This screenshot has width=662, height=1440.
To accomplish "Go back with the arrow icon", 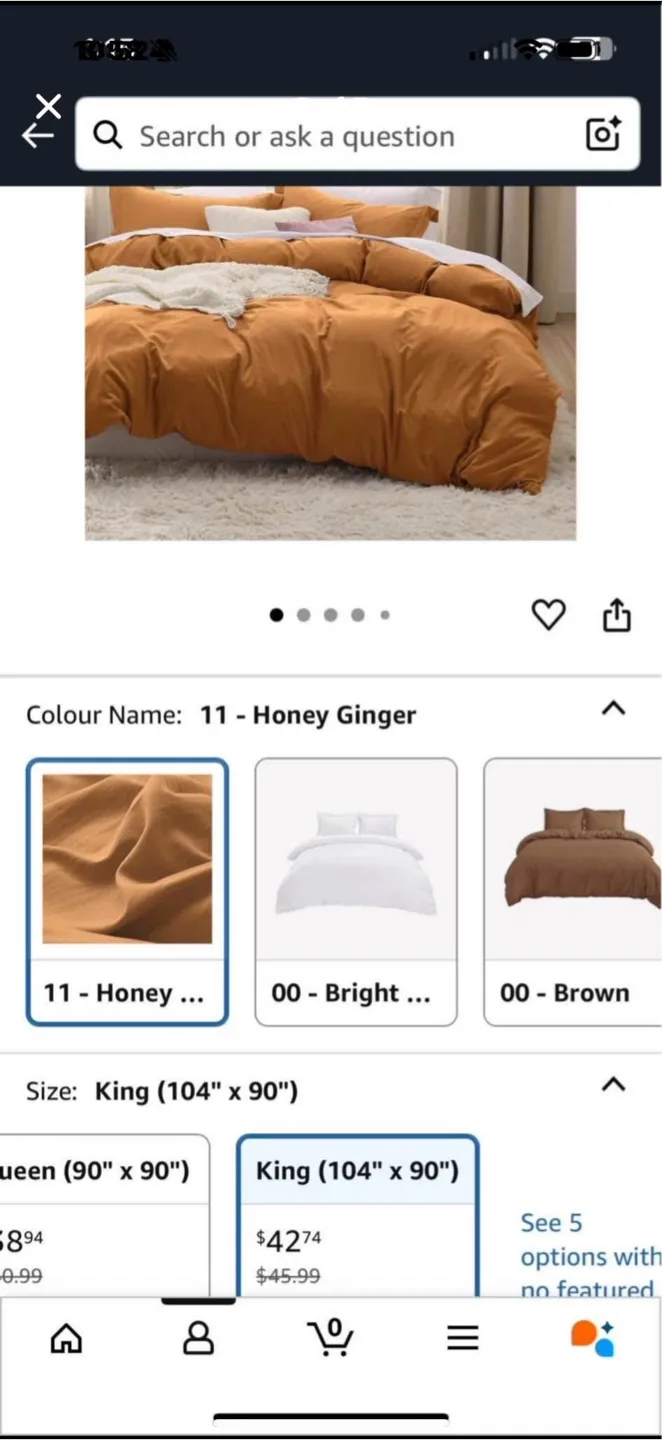I will pos(37,136).
